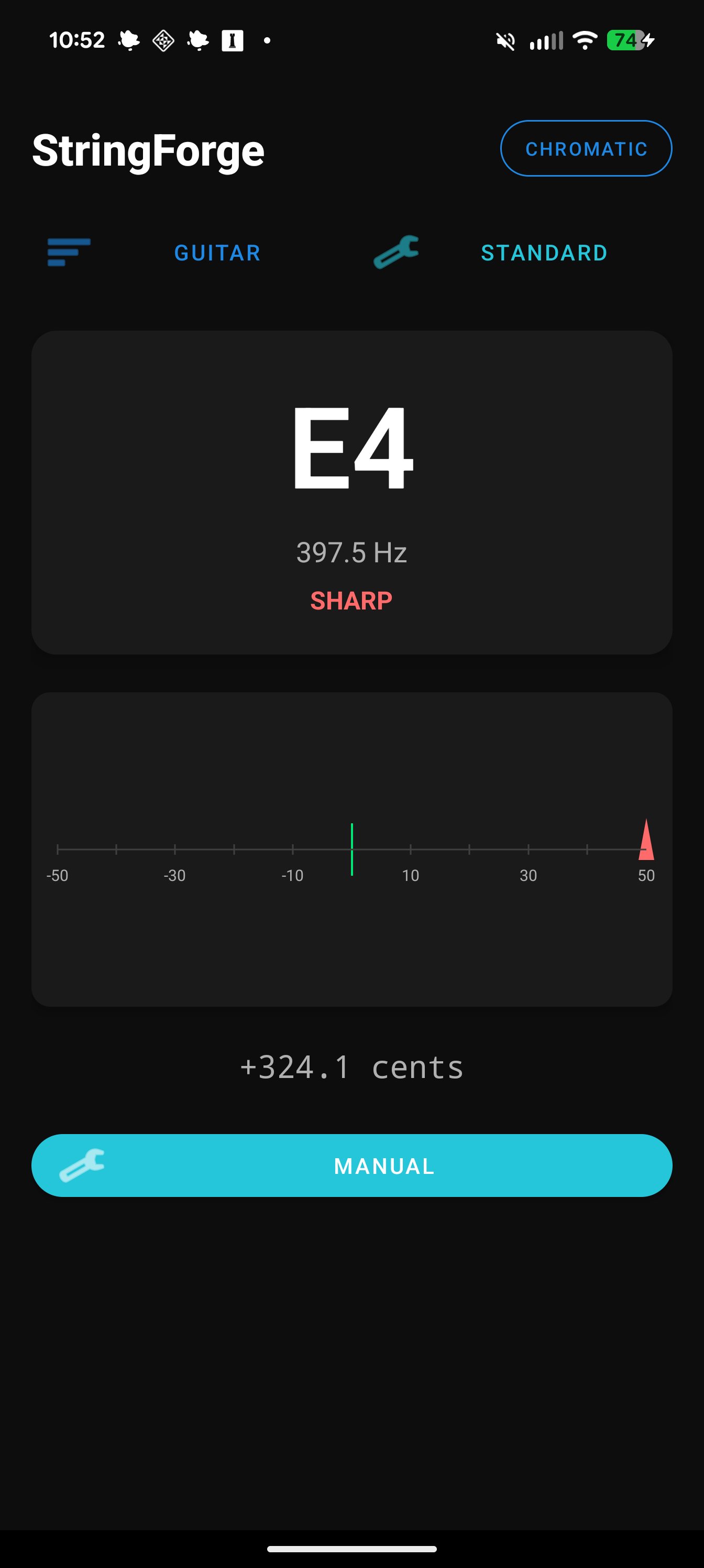Tap SHARP indicator under the frequency
This screenshot has width=704, height=1568.
point(351,600)
